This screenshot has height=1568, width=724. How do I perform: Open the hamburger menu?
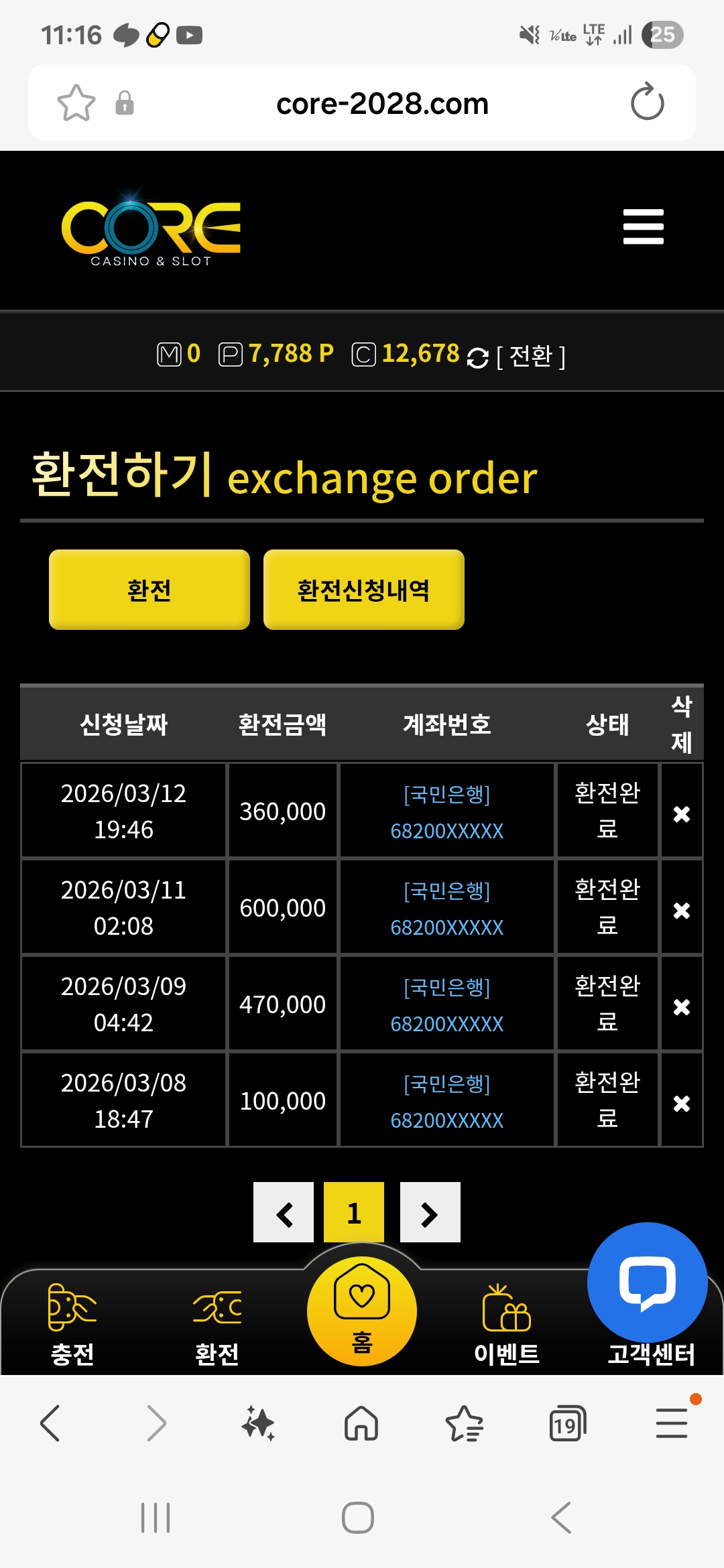643,226
